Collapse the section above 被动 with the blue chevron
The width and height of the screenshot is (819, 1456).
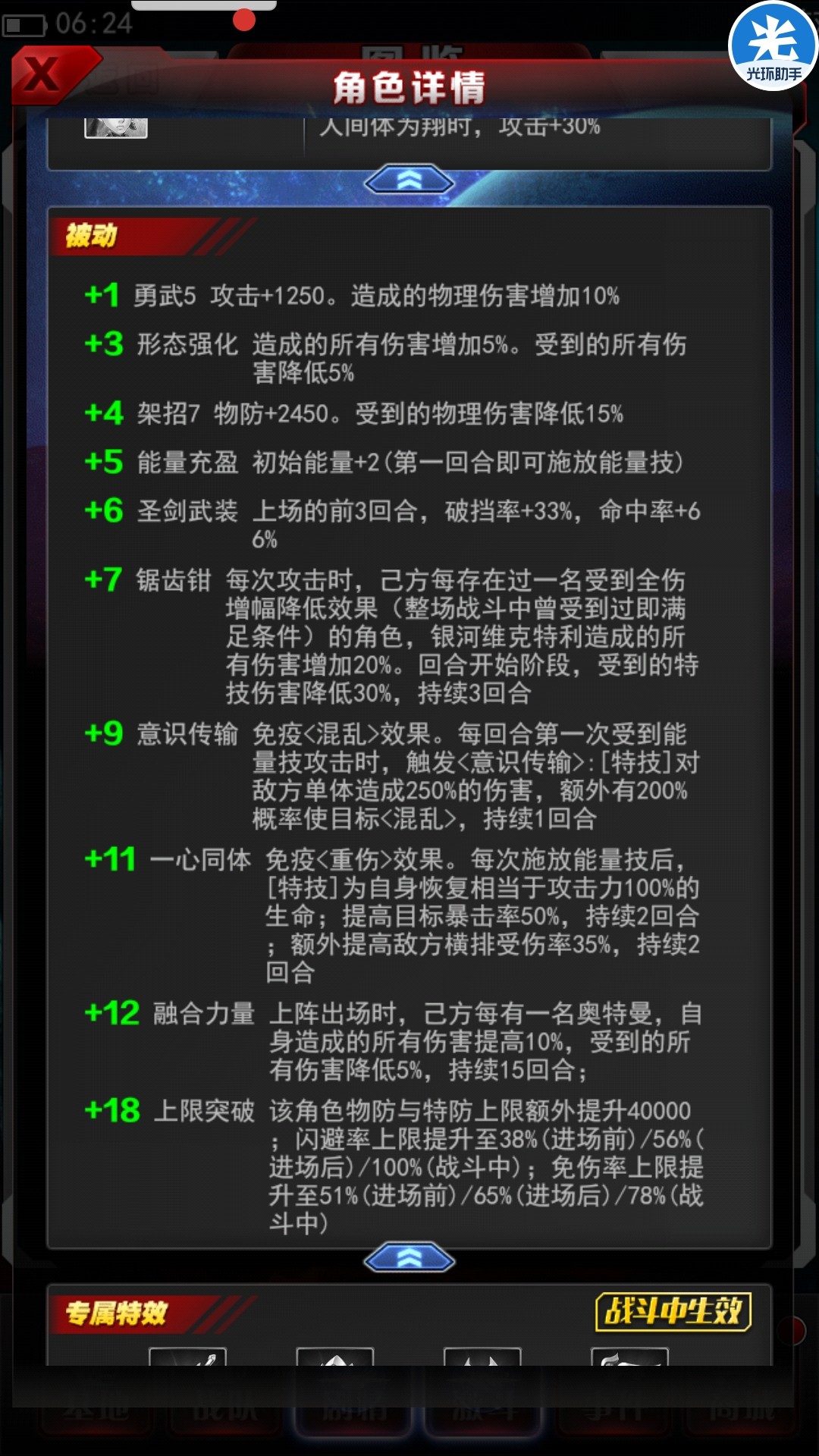(409, 181)
